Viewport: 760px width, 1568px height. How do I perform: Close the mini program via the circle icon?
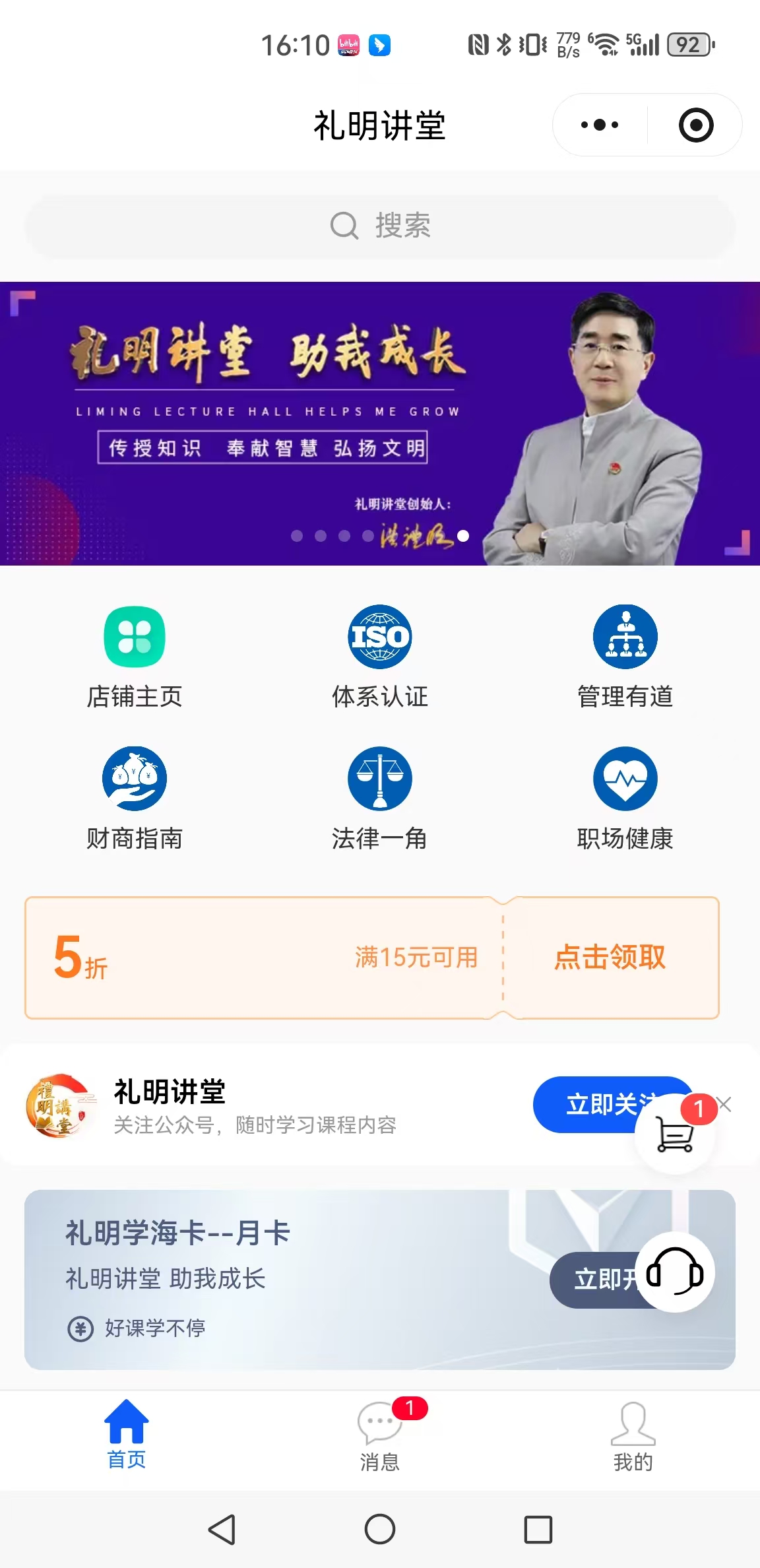[696, 125]
